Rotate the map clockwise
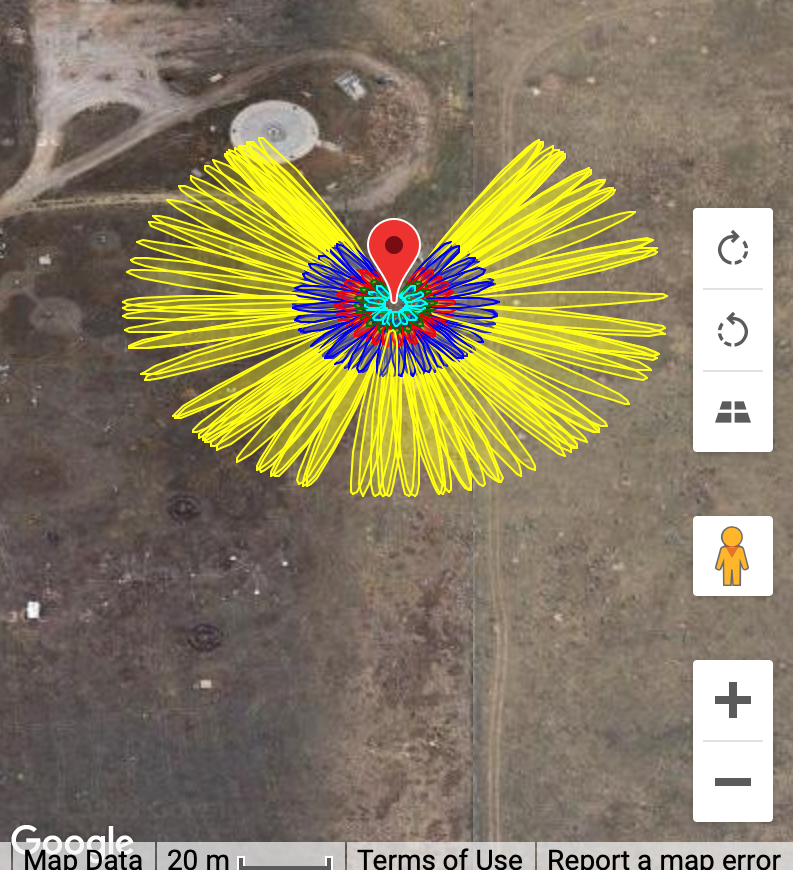The height and width of the screenshot is (880, 802). pos(732,248)
